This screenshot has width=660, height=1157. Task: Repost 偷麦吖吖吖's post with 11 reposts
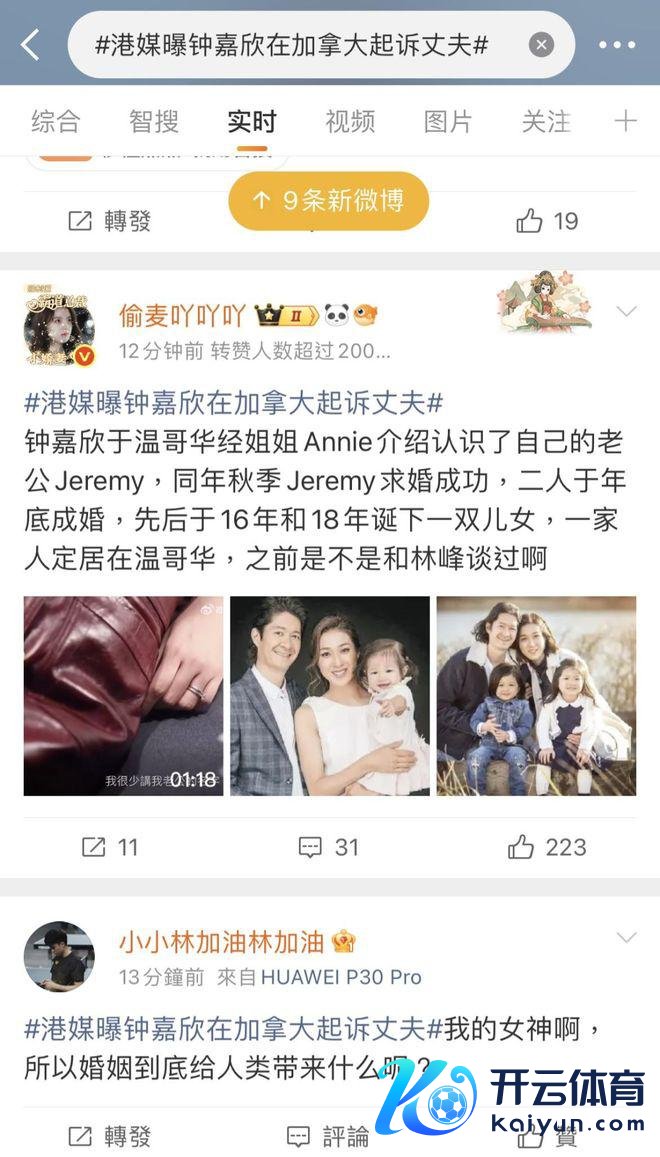tap(110, 847)
